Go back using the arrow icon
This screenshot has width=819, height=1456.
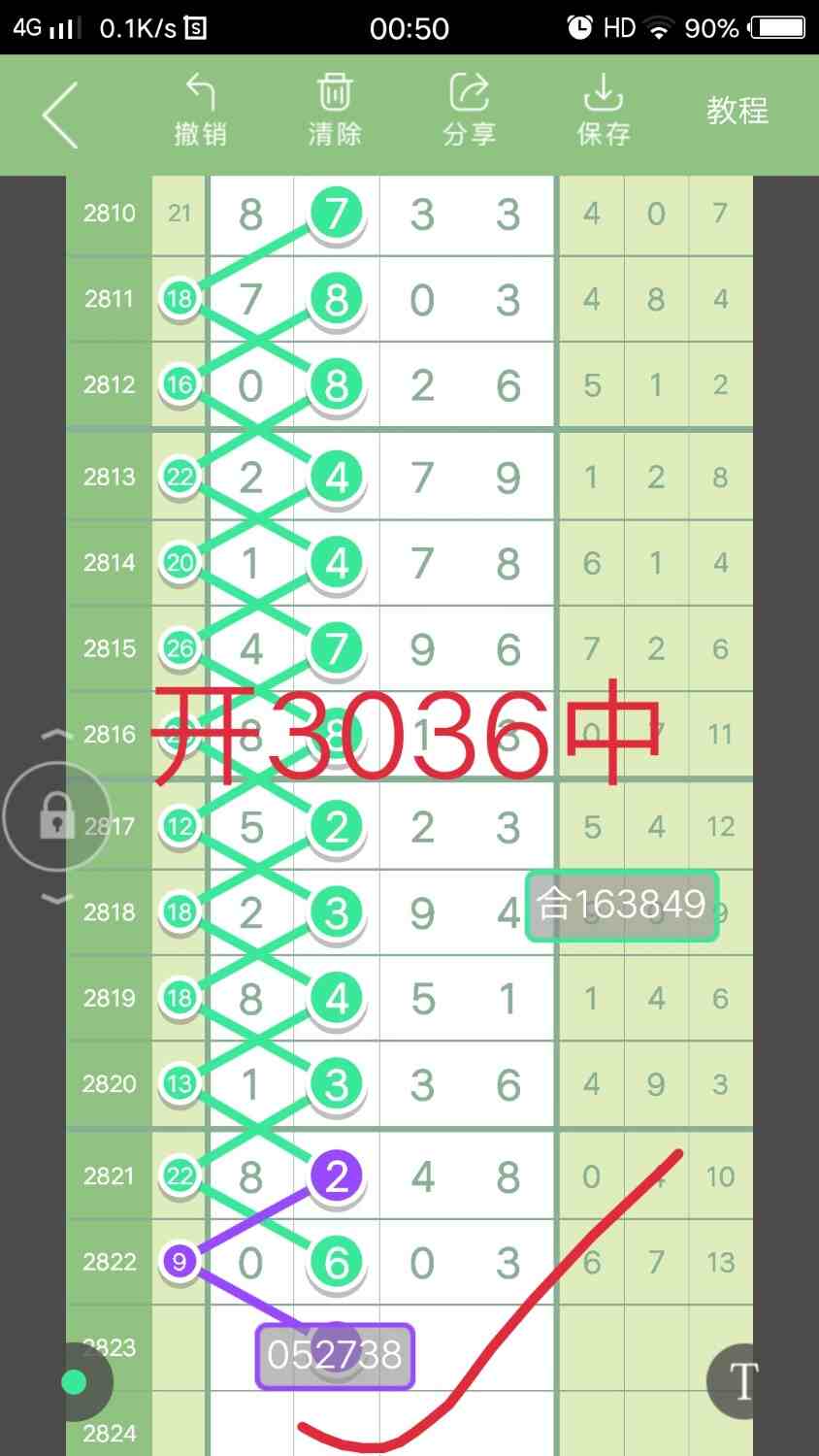(x=60, y=116)
